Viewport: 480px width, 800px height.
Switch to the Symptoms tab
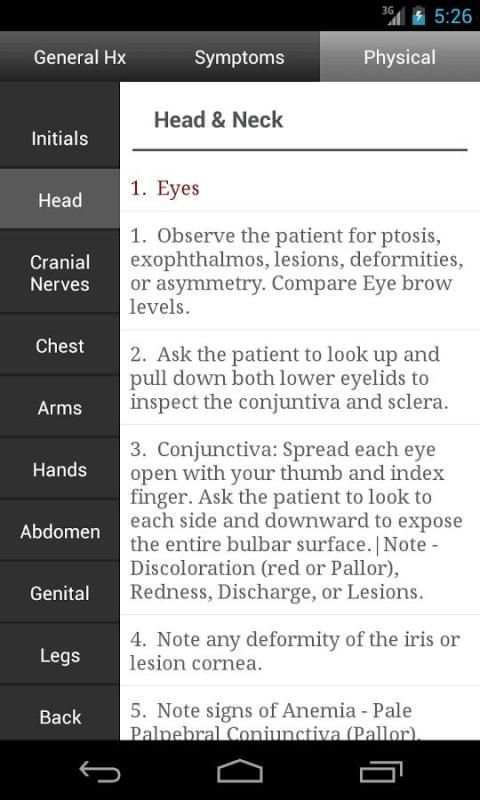click(x=239, y=57)
